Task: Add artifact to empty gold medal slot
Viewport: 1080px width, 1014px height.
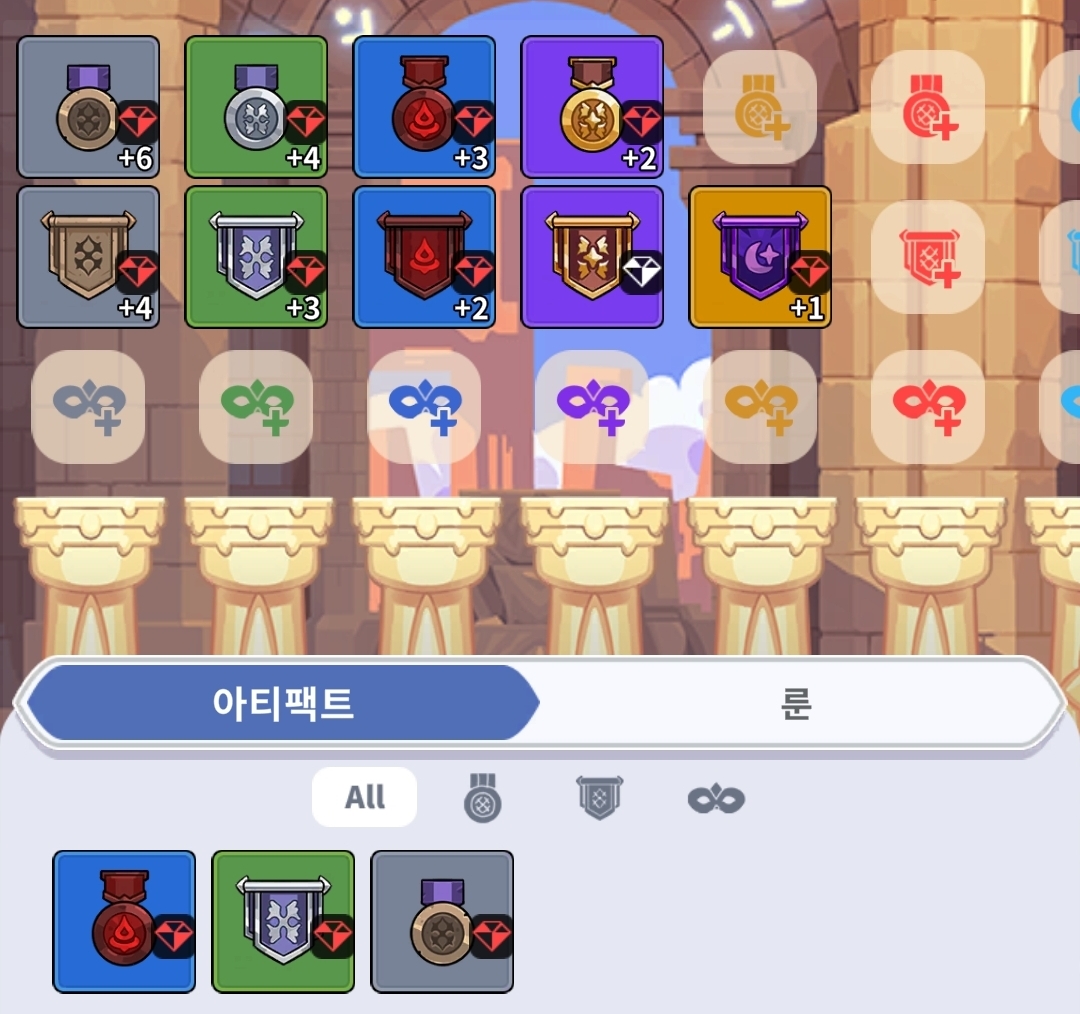Action: click(x=760, y=107)
